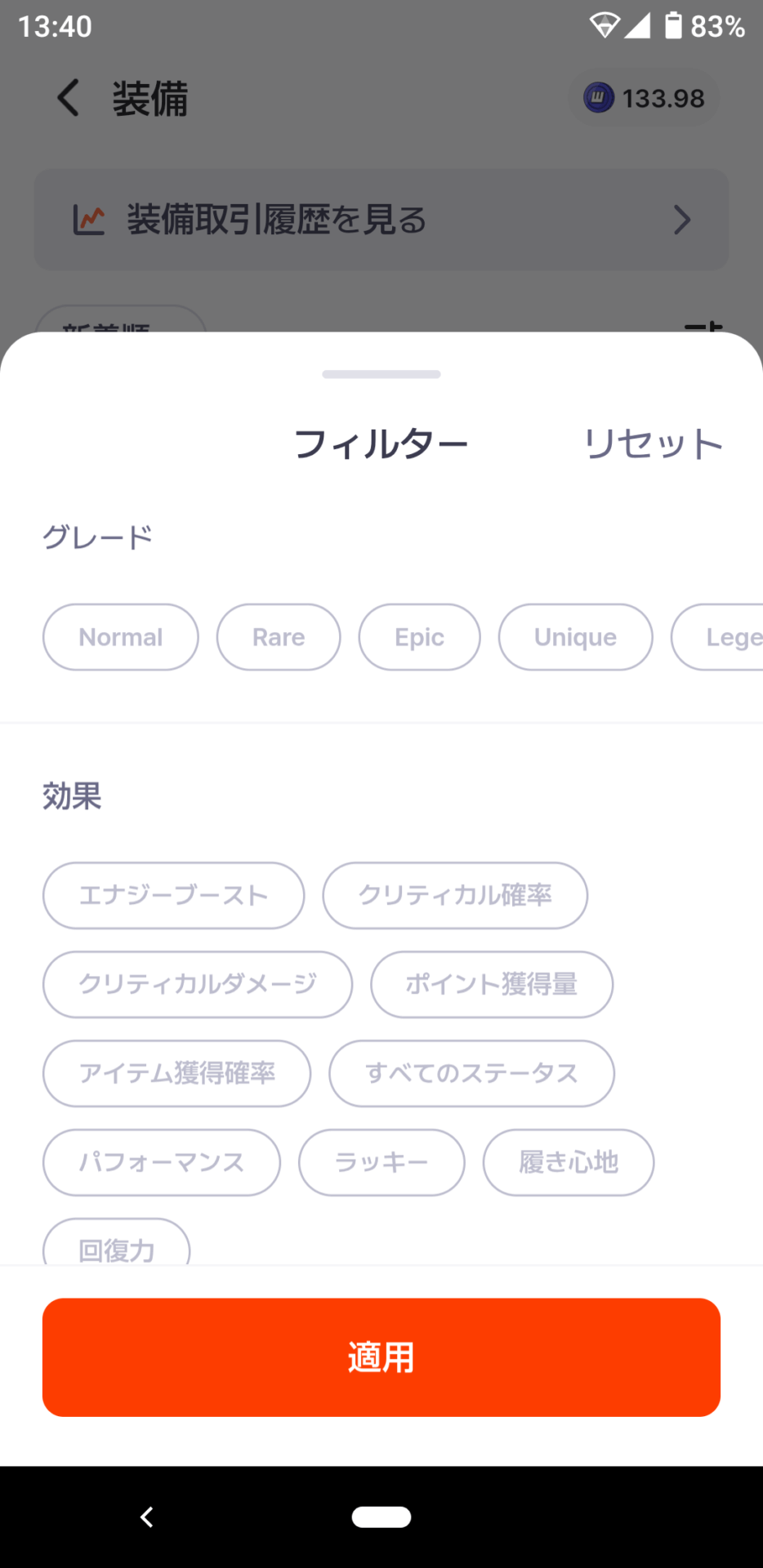Choose the クリティカルダメージ chip
The image size is (763, 1568).
coord(198,984)
